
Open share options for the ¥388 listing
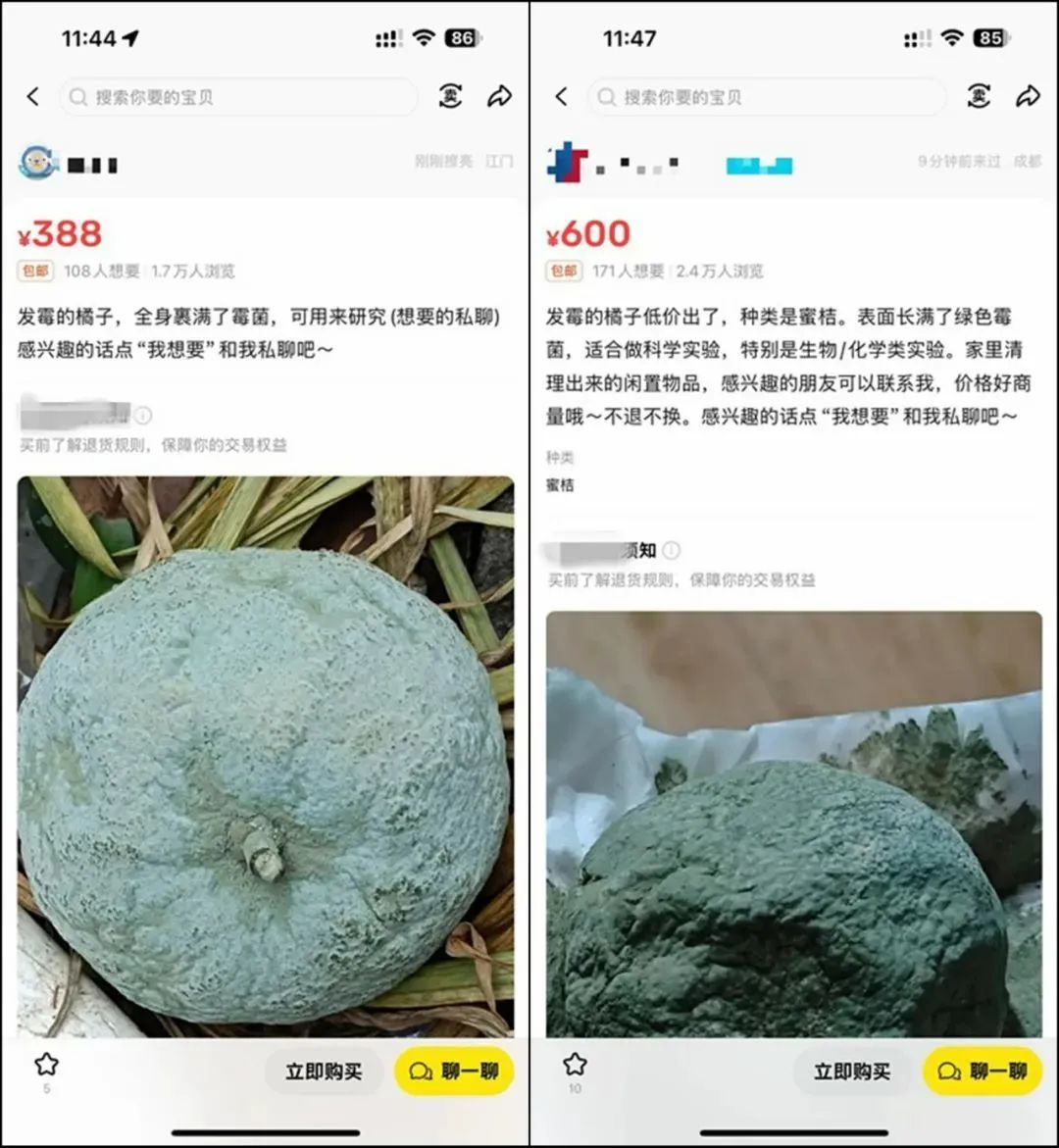[500, 96]
